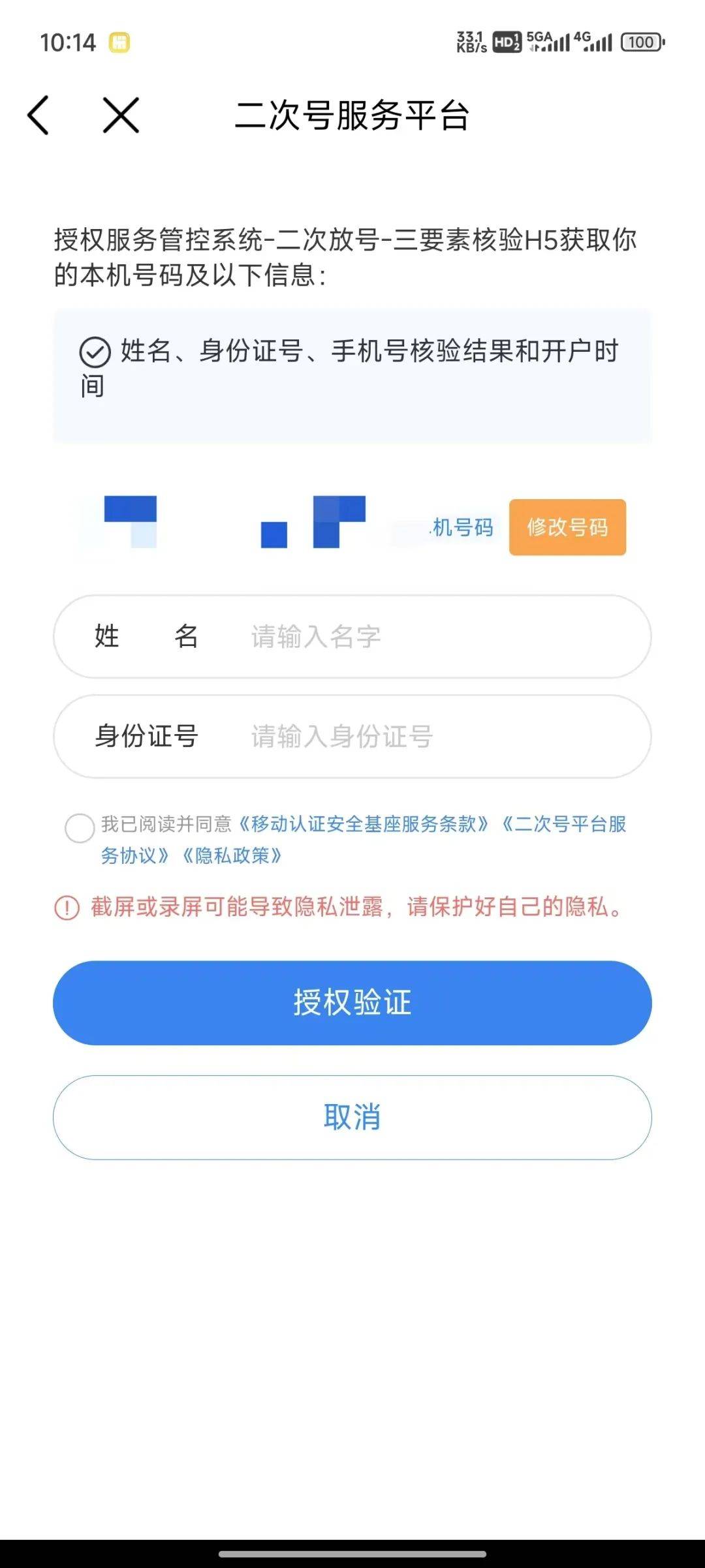The width and height of the screenshot is (705, 1568).
Task: Check the 我已阅读并同意 agreement box
Action: pos(80,828)
